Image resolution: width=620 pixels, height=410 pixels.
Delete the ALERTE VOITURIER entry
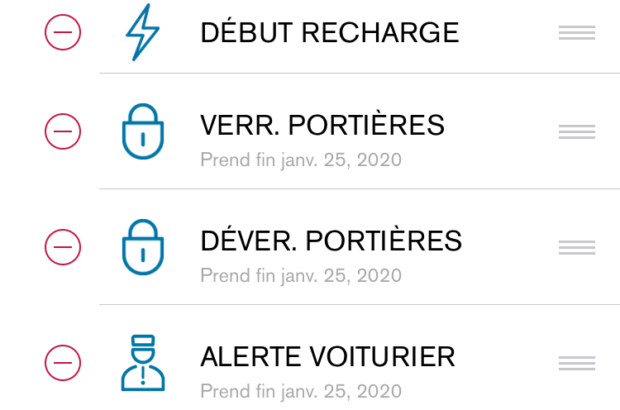(62, 362)
